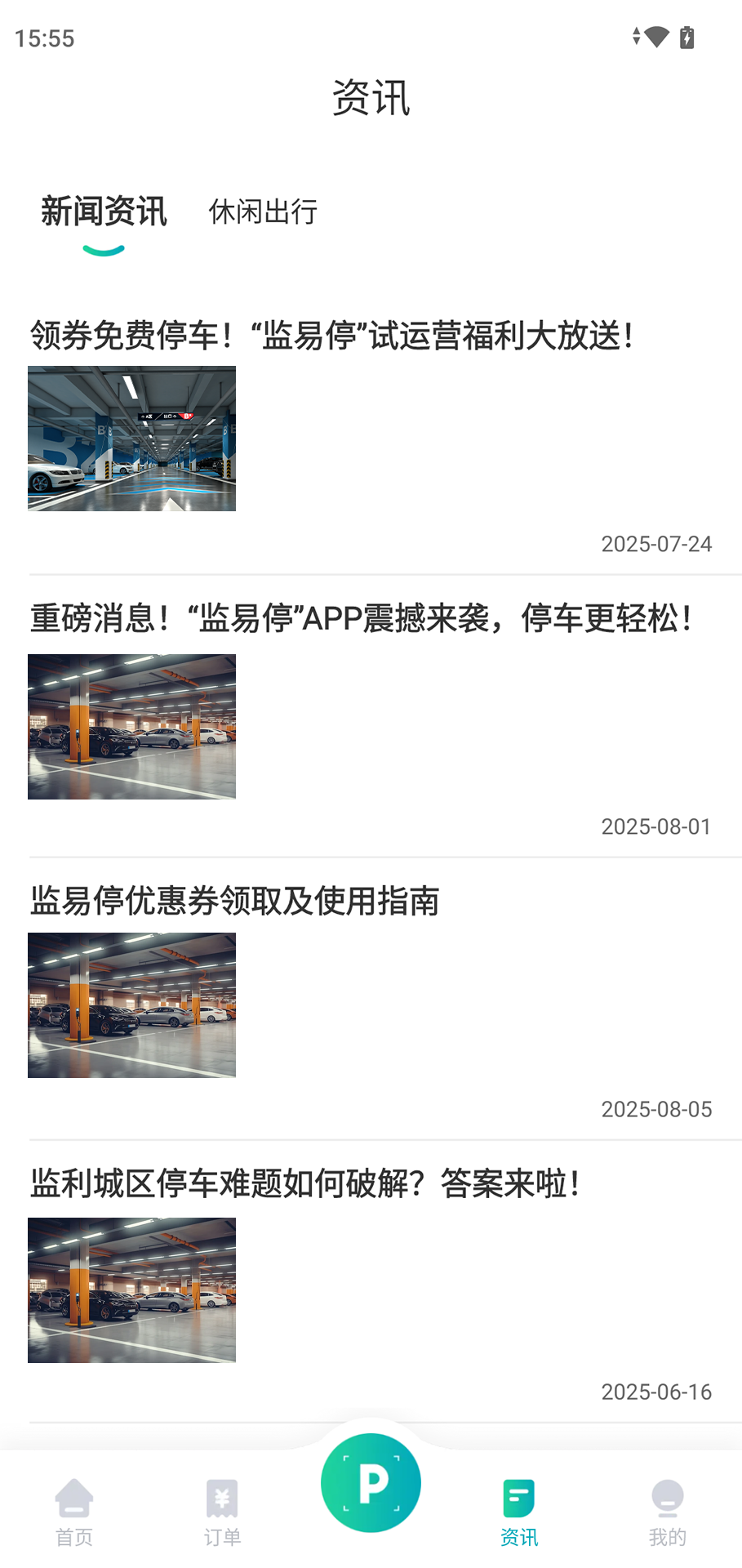Stay on the 新闻资讯 tab
This screenshot has height=1568, width=742.
pos(103,212)
